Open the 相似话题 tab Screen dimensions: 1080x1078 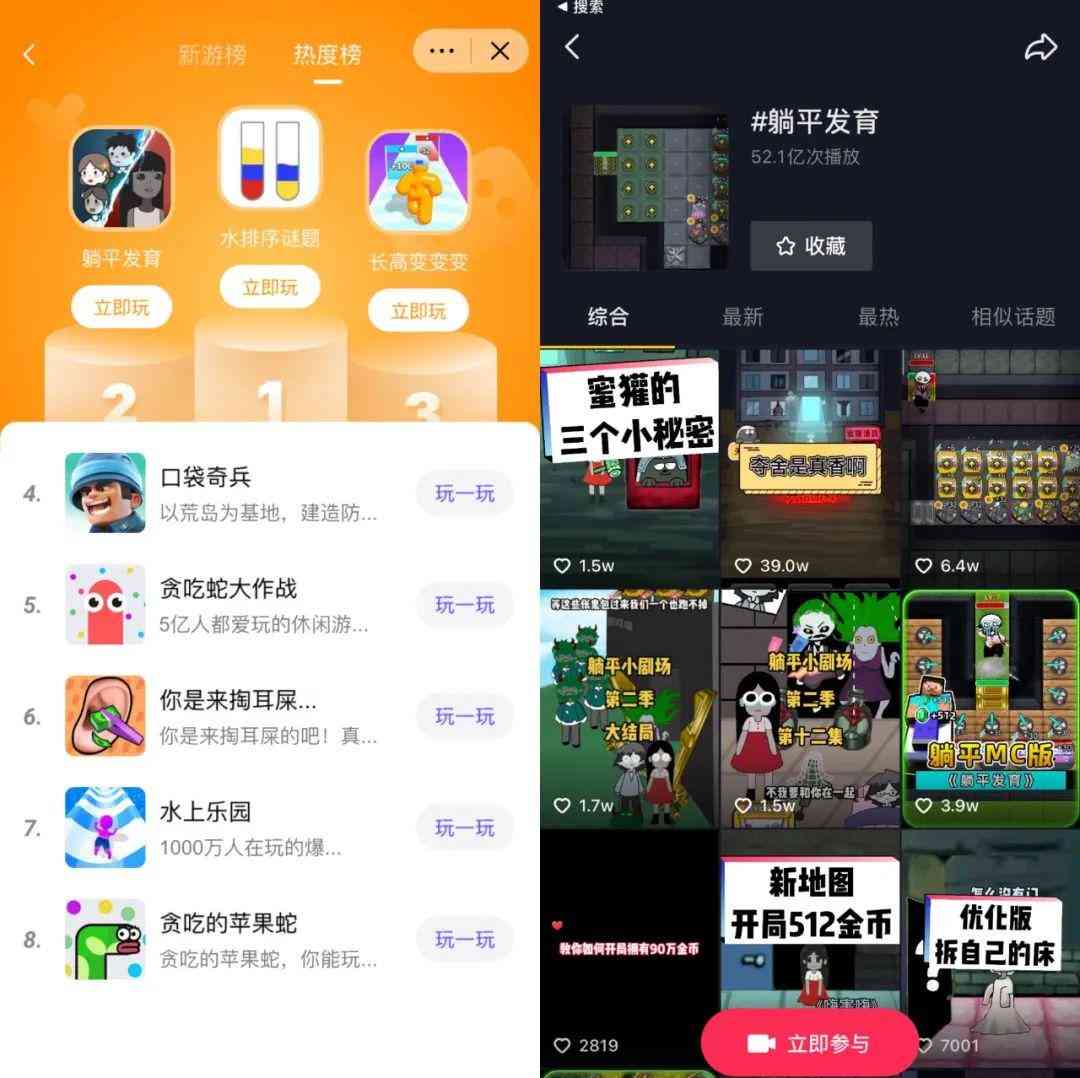tap(1013, 317)
